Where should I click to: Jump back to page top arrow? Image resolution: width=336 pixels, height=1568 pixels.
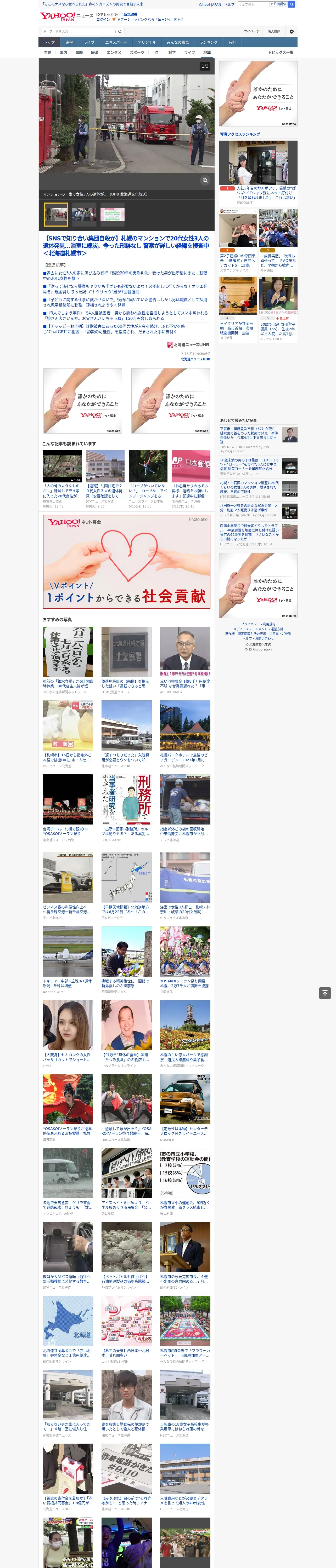pos(325,993)
